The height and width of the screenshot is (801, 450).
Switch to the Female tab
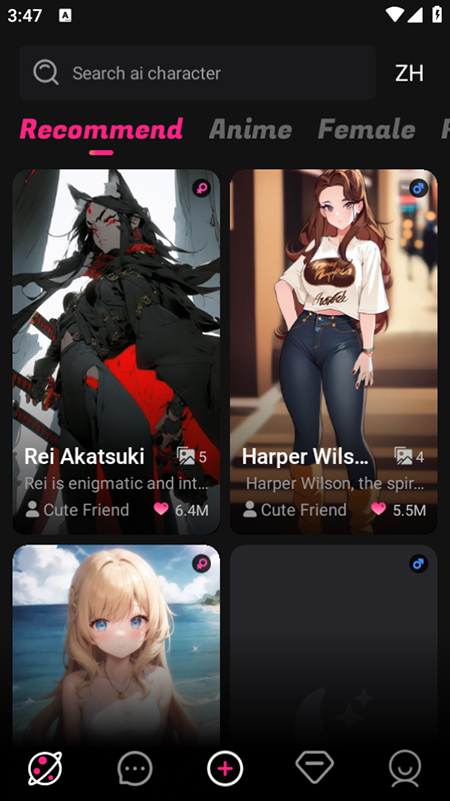click(366, 129)
